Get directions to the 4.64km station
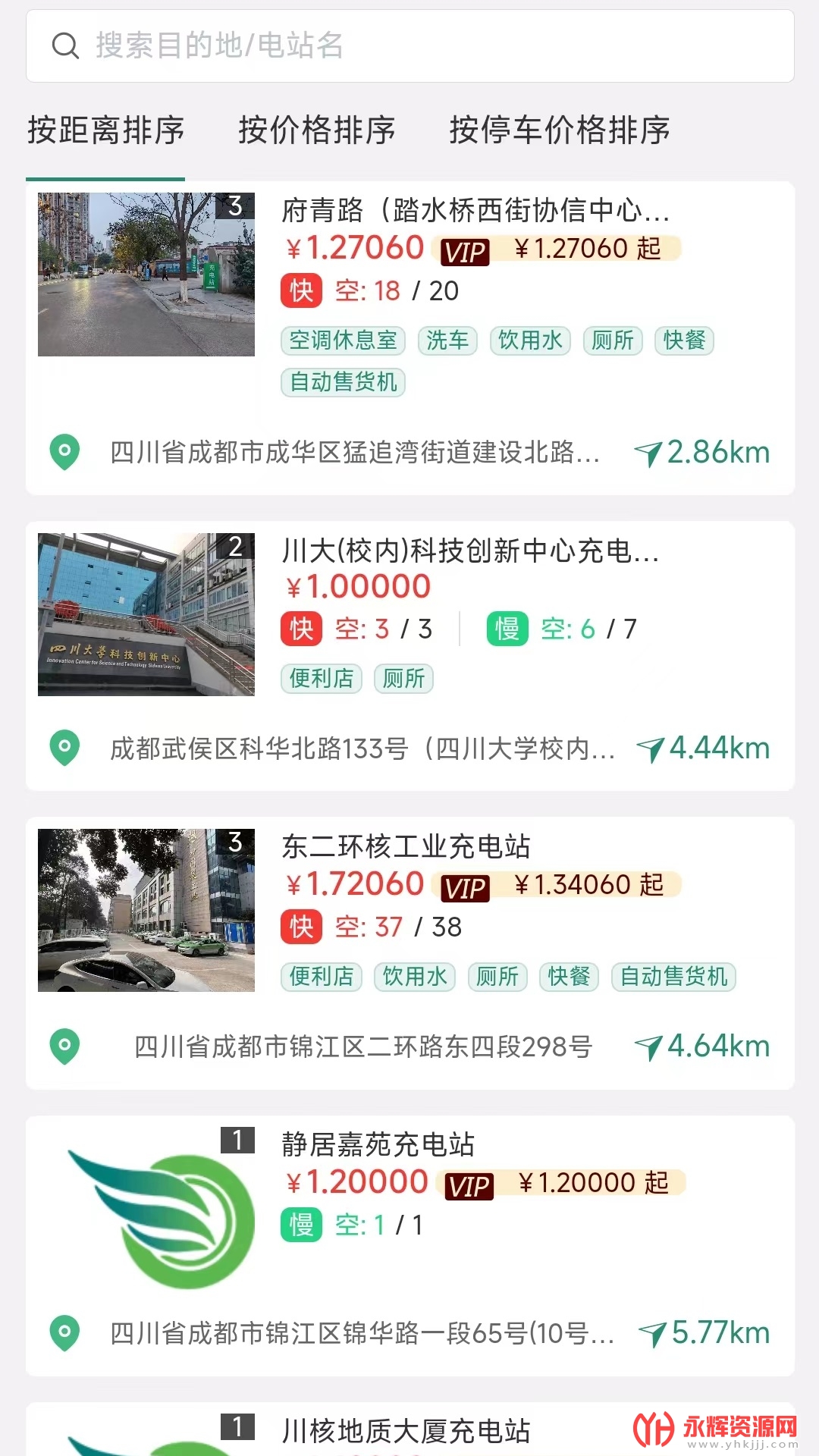The image size is (819, 1456). tap(702, 1046)
